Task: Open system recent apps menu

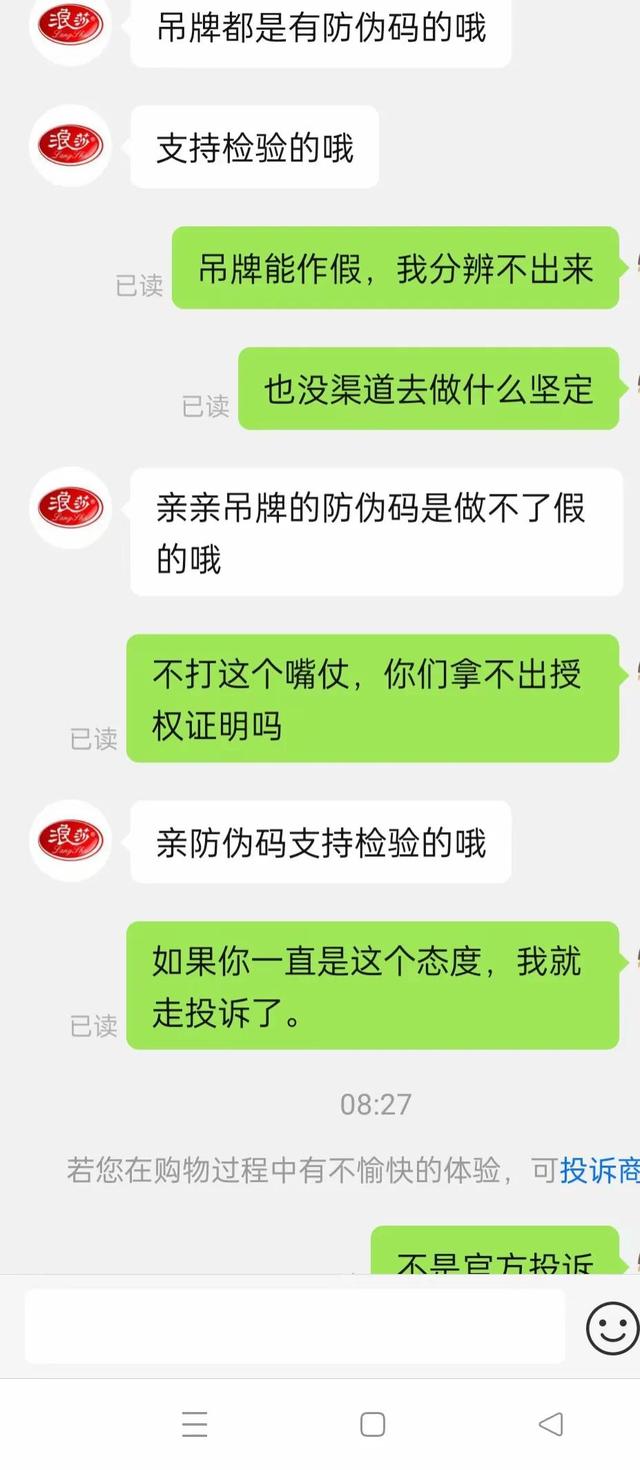Action: [194, 1424]
